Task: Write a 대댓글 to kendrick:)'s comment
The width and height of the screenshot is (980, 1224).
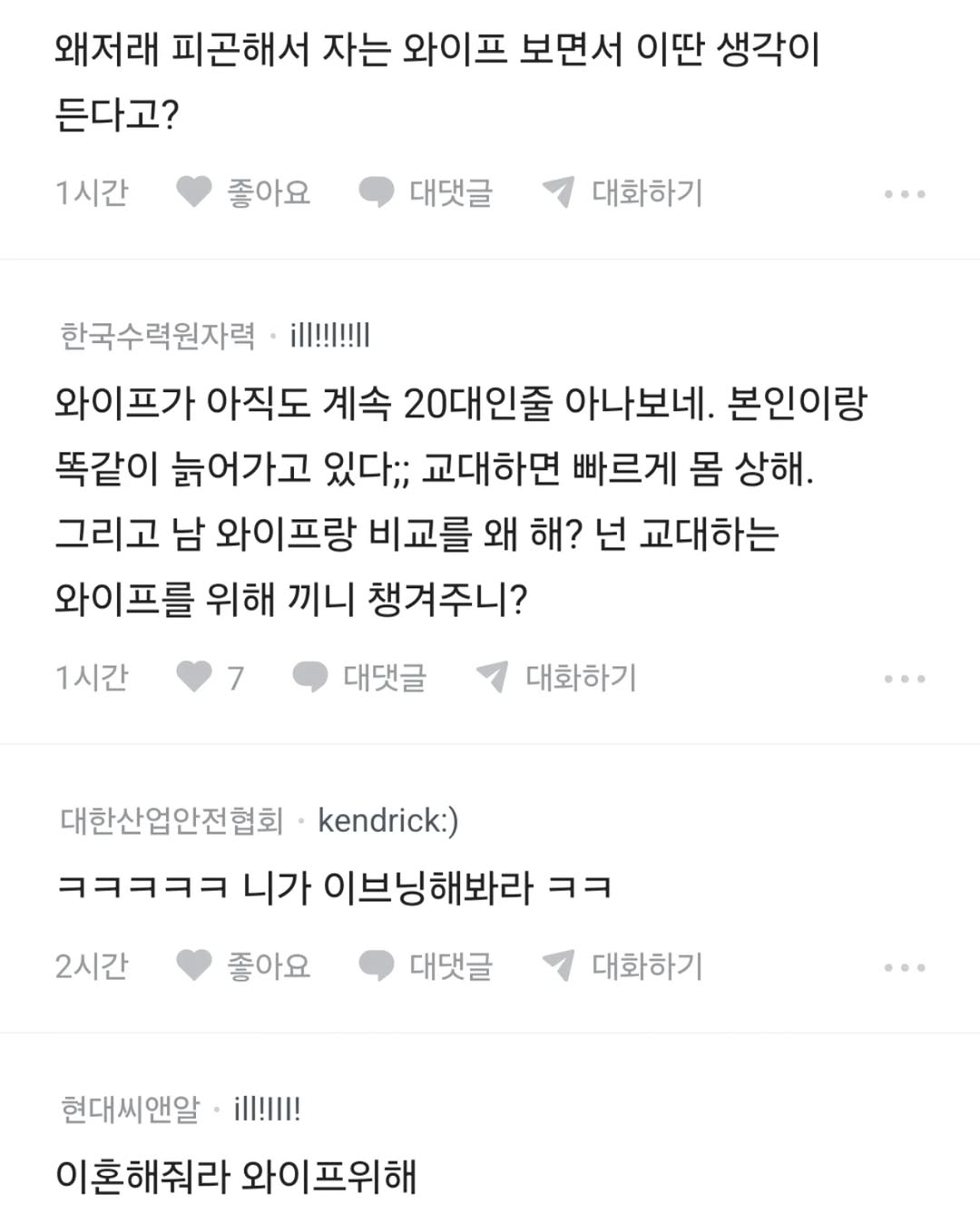Action: [426, 966]
